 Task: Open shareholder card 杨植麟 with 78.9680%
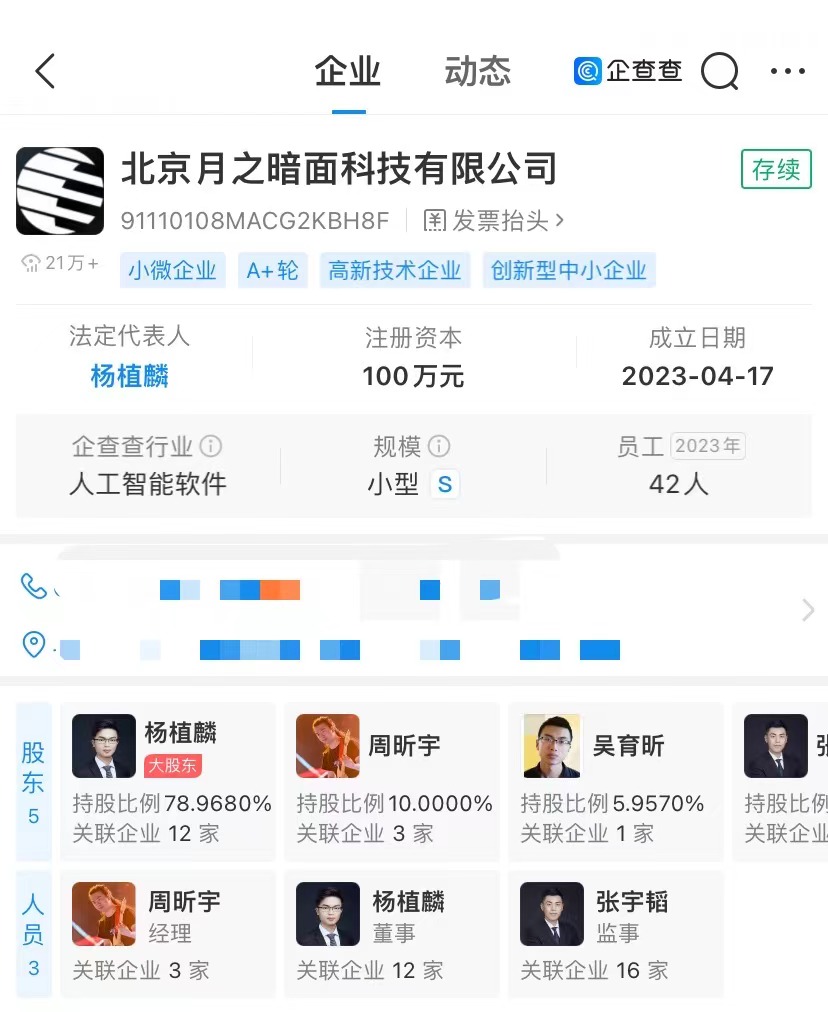(x=168, y=782)
